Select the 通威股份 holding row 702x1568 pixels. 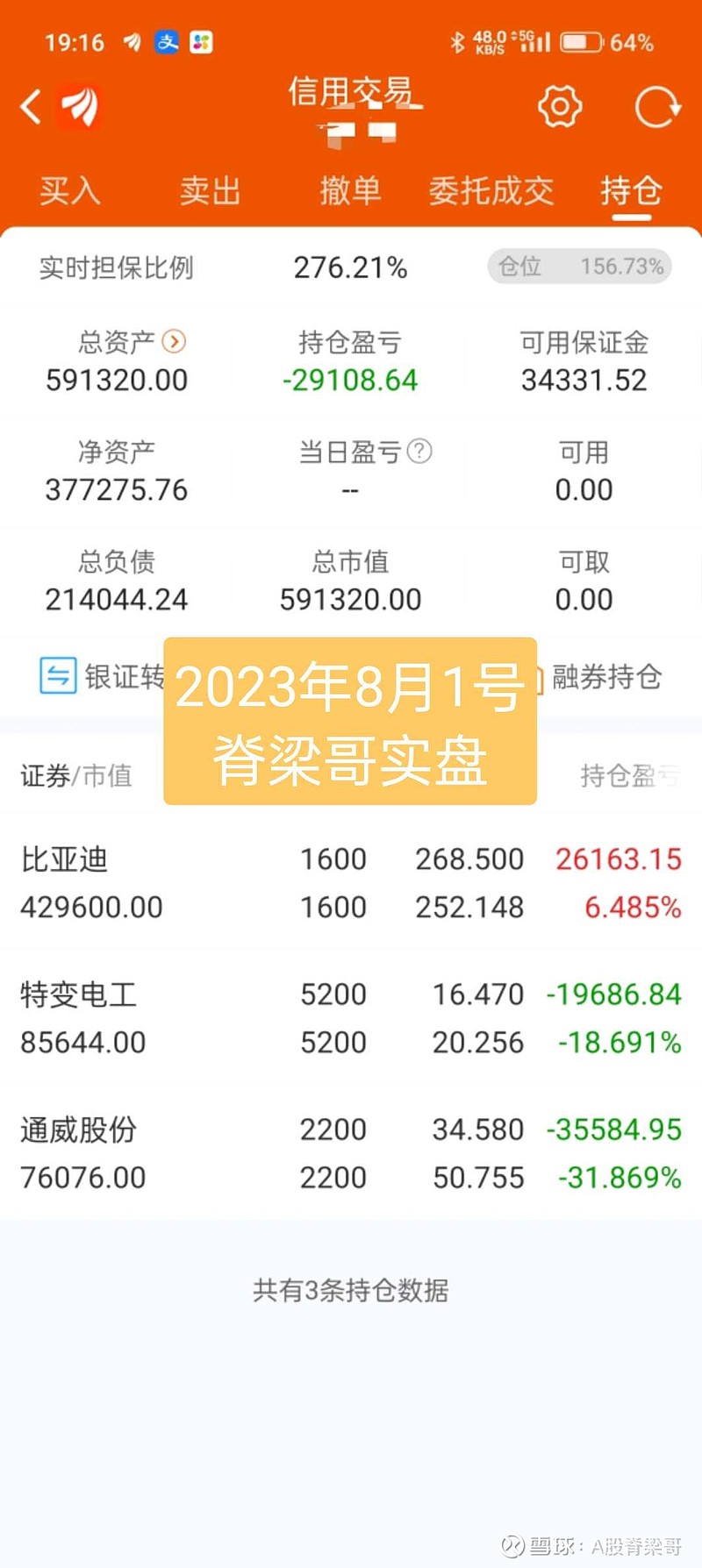351,1151
